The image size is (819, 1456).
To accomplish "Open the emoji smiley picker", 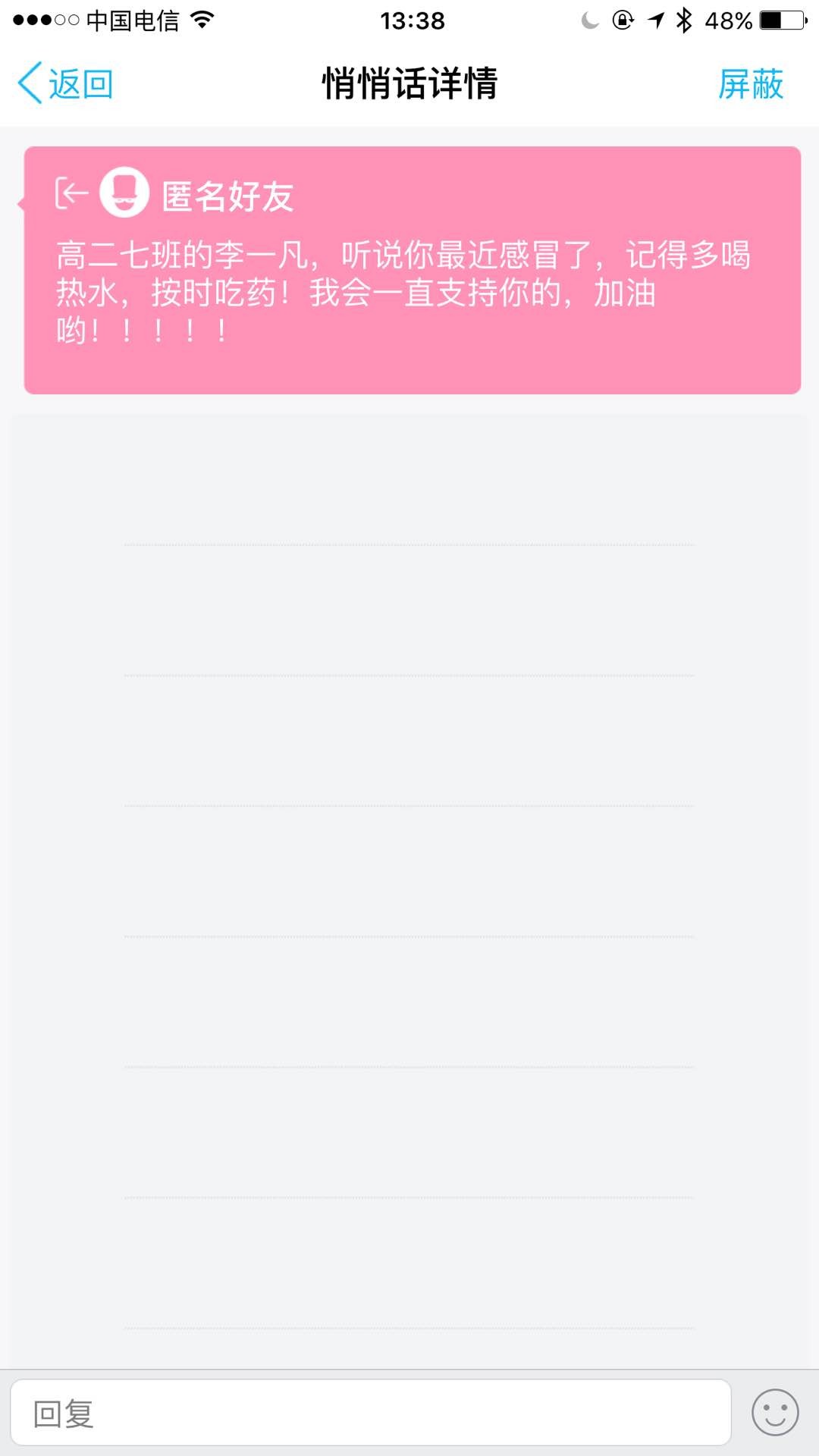I will 774,1412.
